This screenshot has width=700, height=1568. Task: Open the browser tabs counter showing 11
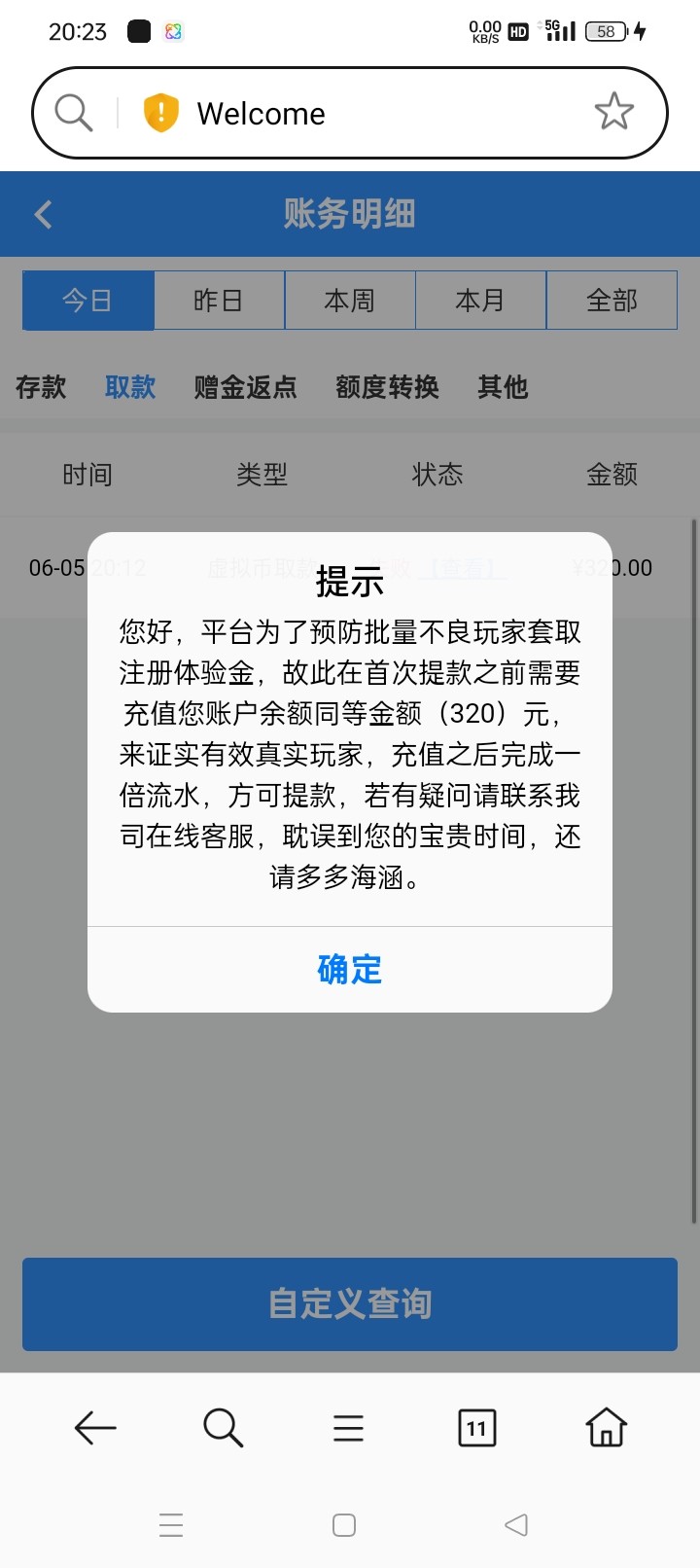(x=476, y=1428)
